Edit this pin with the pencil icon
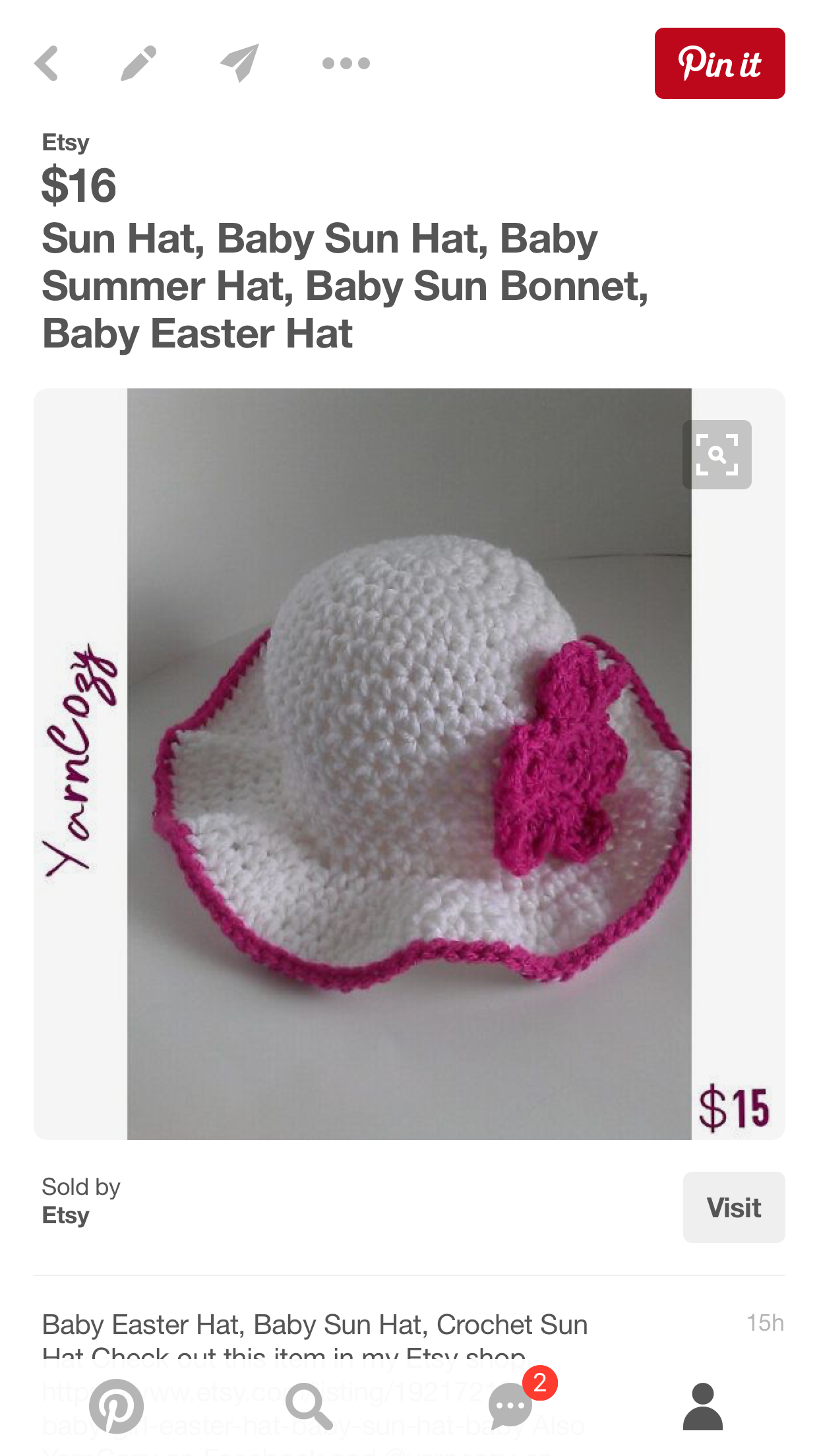The width and height of the screenshot is (819, 1456). tap(138, 63)
